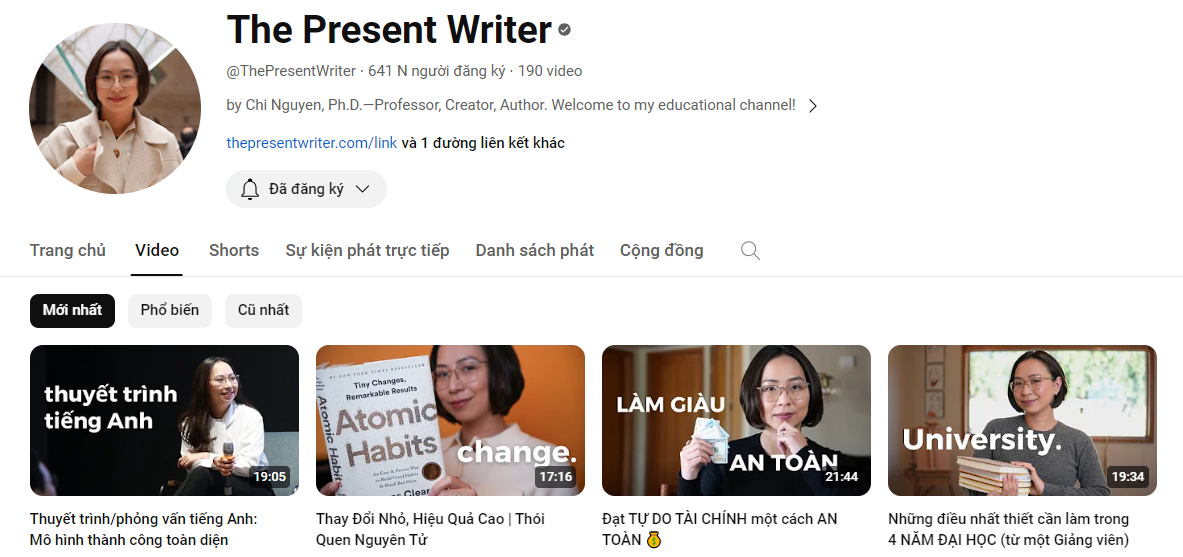1183x557 pixels.
Task: Sort videos by Phổ biến
Action: click(169, 310)
